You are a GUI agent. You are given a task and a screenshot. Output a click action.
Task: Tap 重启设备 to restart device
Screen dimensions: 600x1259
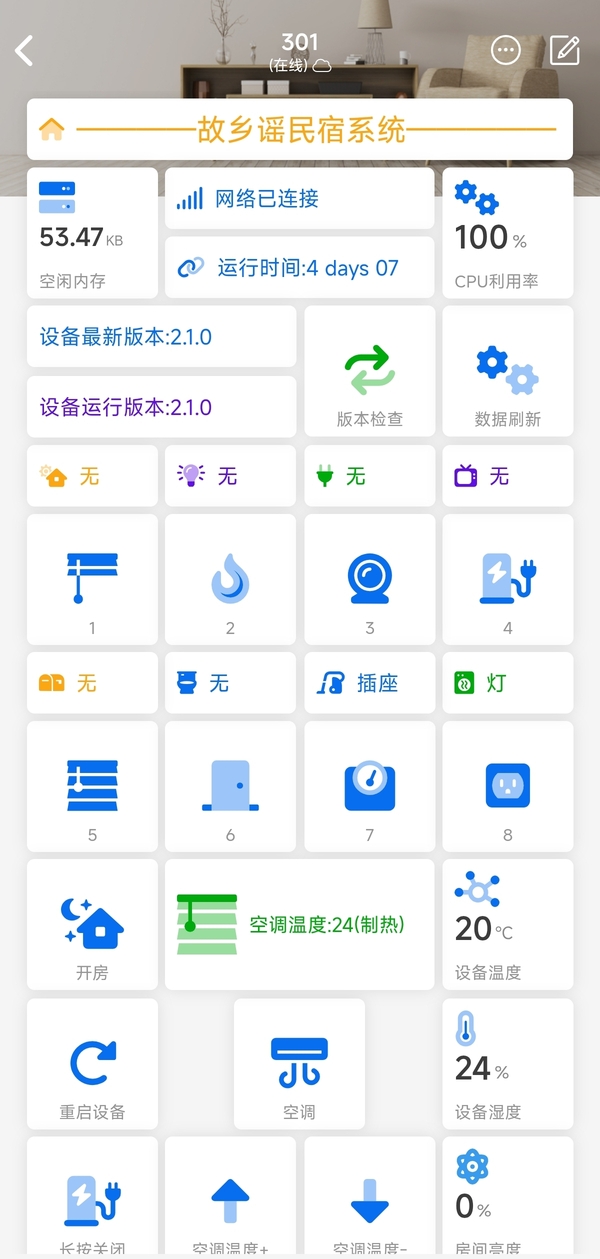(x=92, y=1063)
